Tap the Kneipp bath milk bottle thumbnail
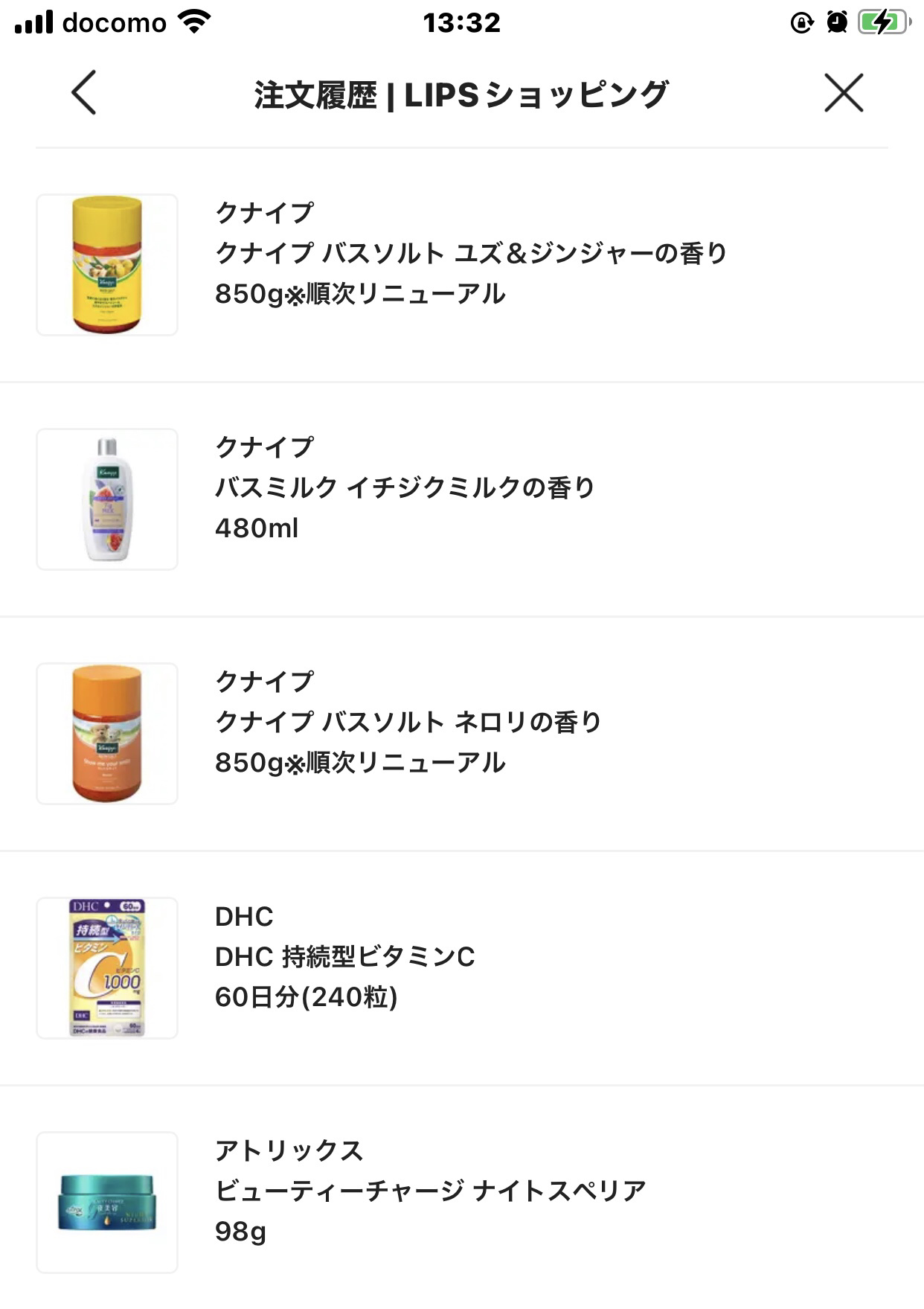Viewport: 924px width, 1309px height. coord(106,497)
